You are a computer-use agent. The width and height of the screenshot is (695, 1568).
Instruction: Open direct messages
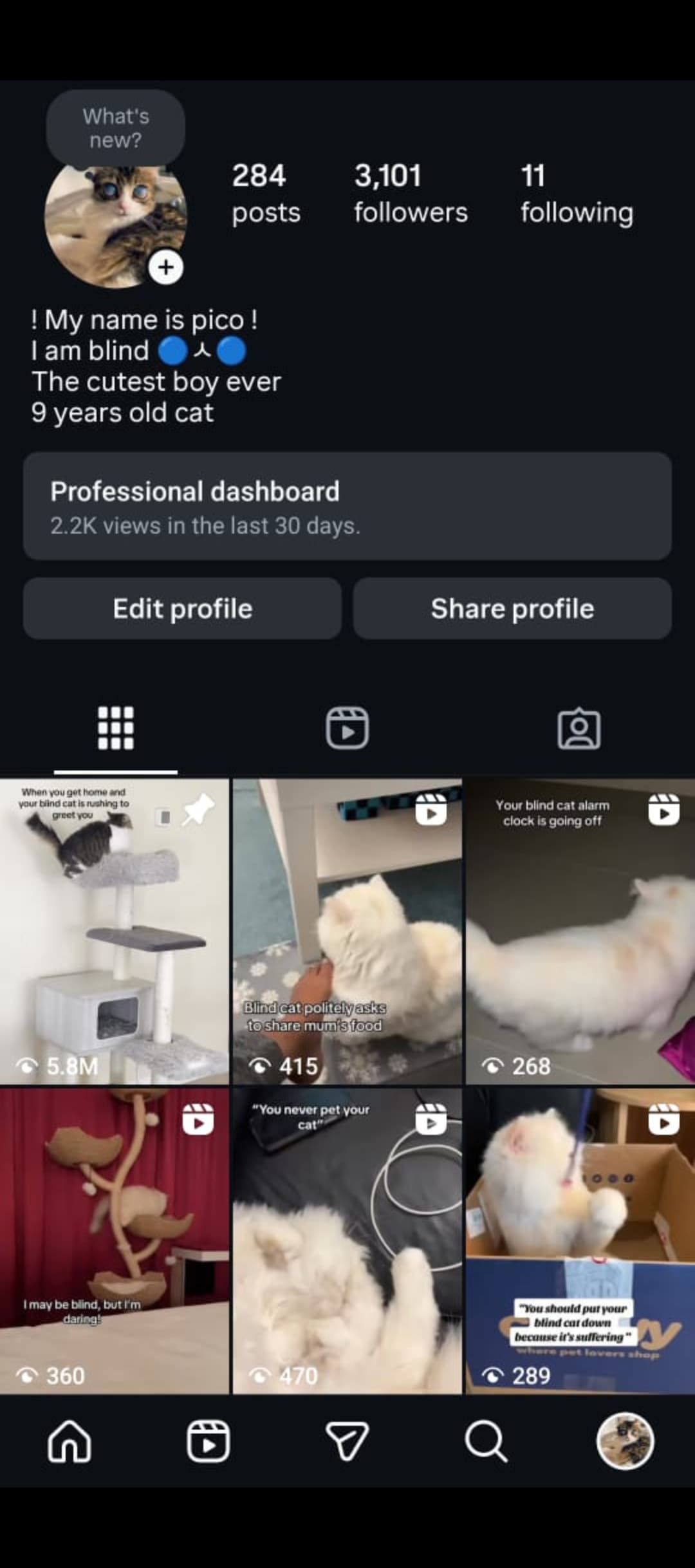[x=347, y=1441]
